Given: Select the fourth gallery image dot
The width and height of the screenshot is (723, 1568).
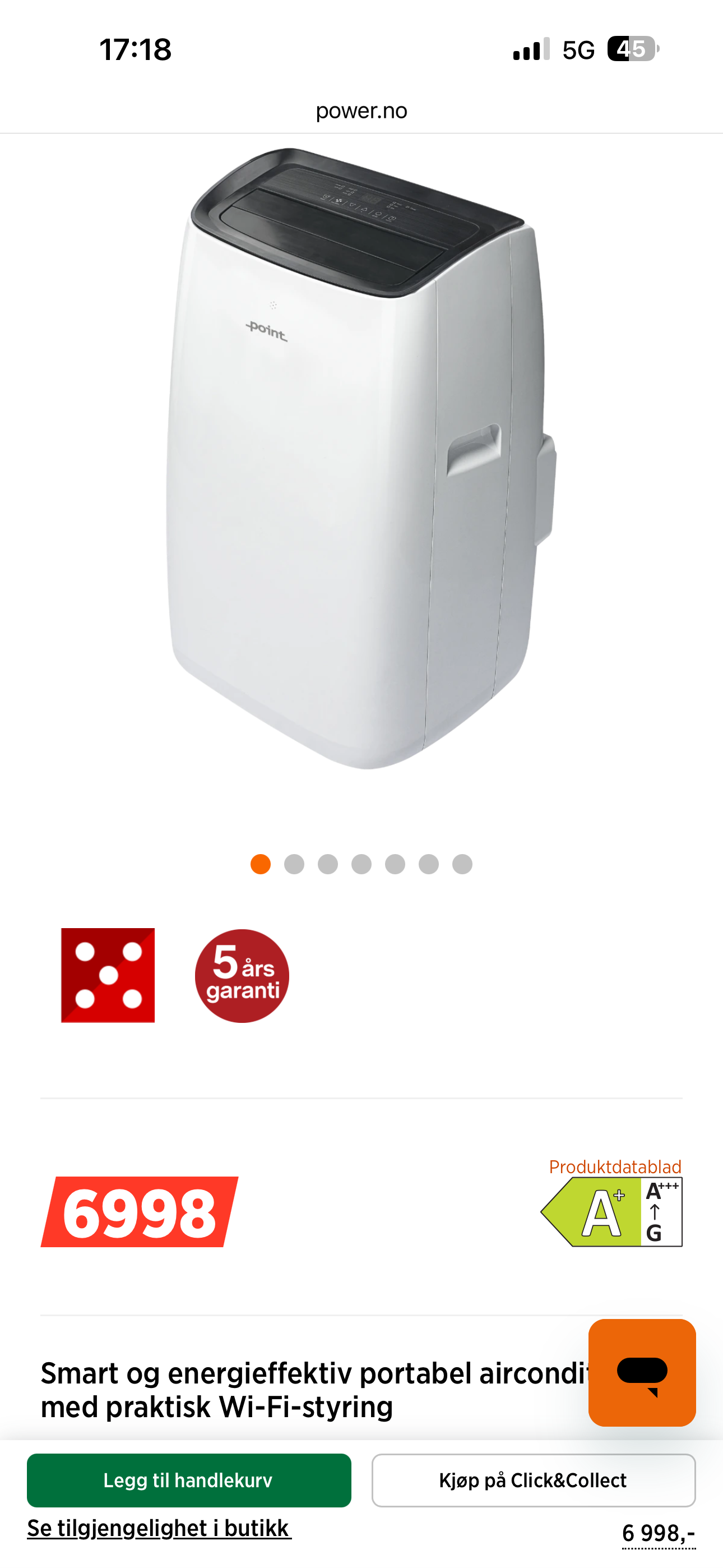Looking at the screenshot, I should [x=361, y=864].
